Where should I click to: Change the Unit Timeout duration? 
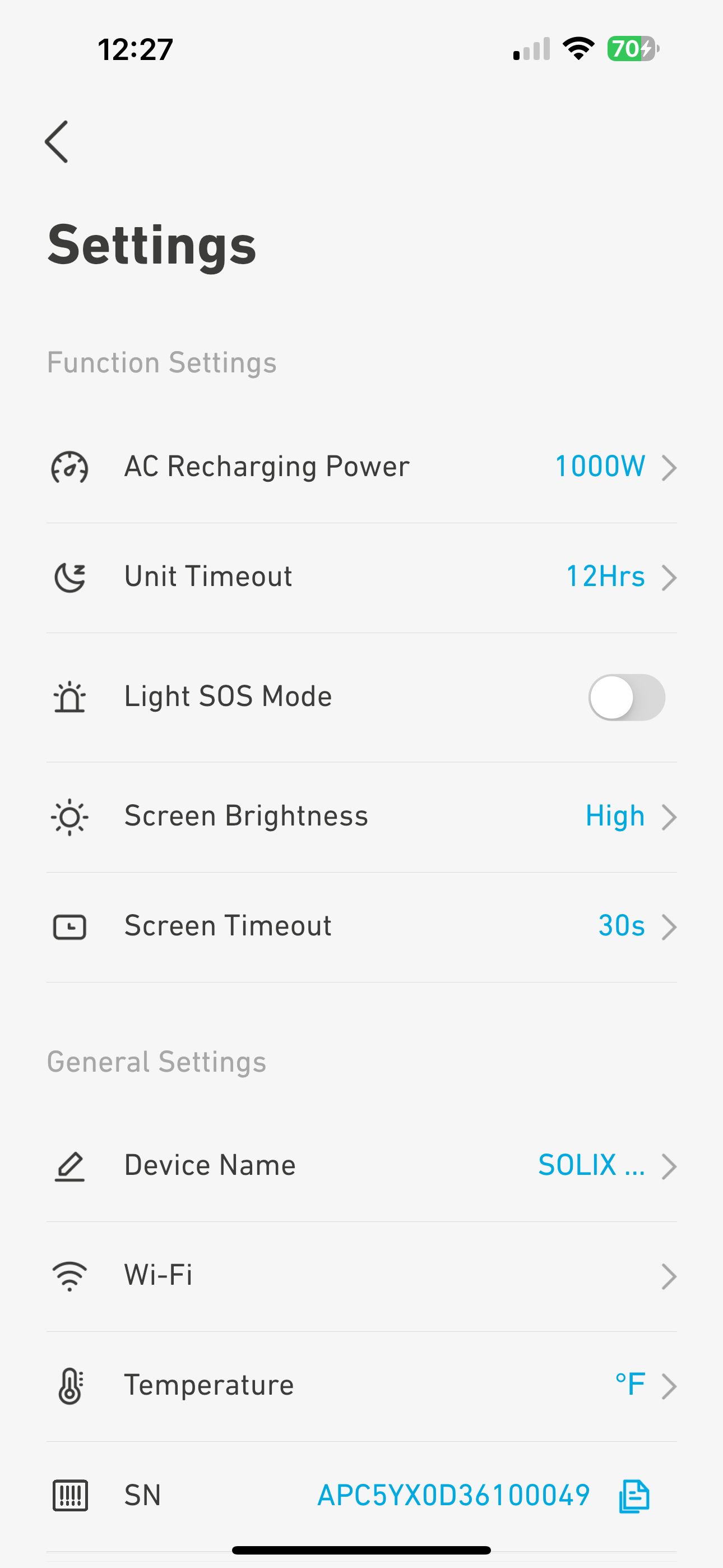point(361,577)
